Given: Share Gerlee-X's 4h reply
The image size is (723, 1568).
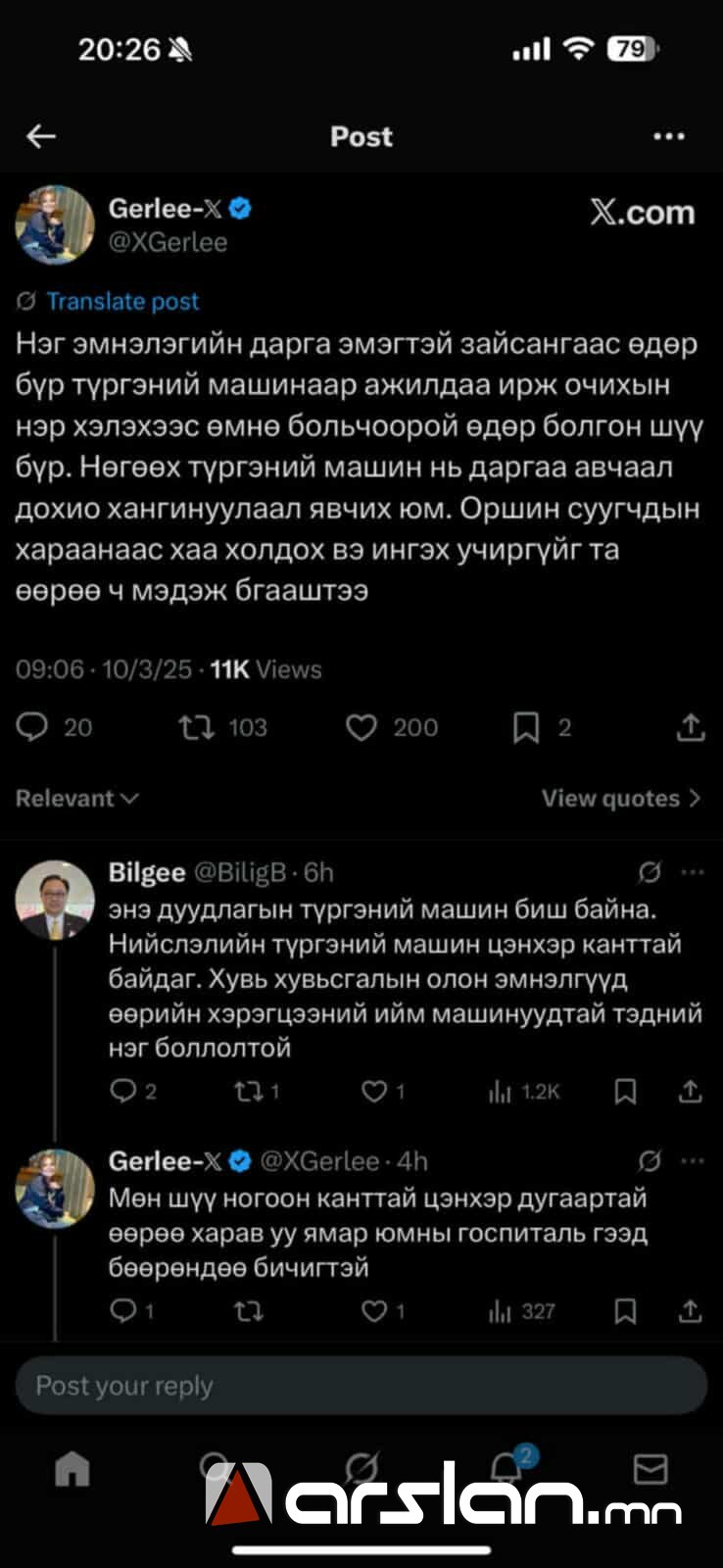Looking at the screenshot, I should [691, 1311].
